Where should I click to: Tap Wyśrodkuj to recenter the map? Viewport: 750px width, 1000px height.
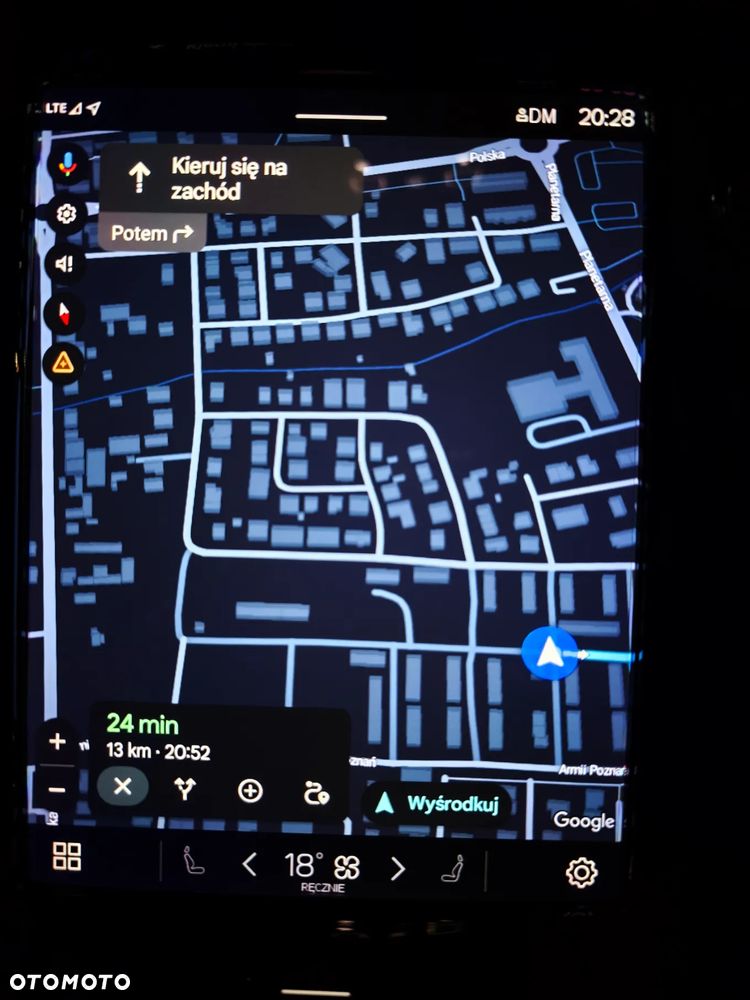438,804
